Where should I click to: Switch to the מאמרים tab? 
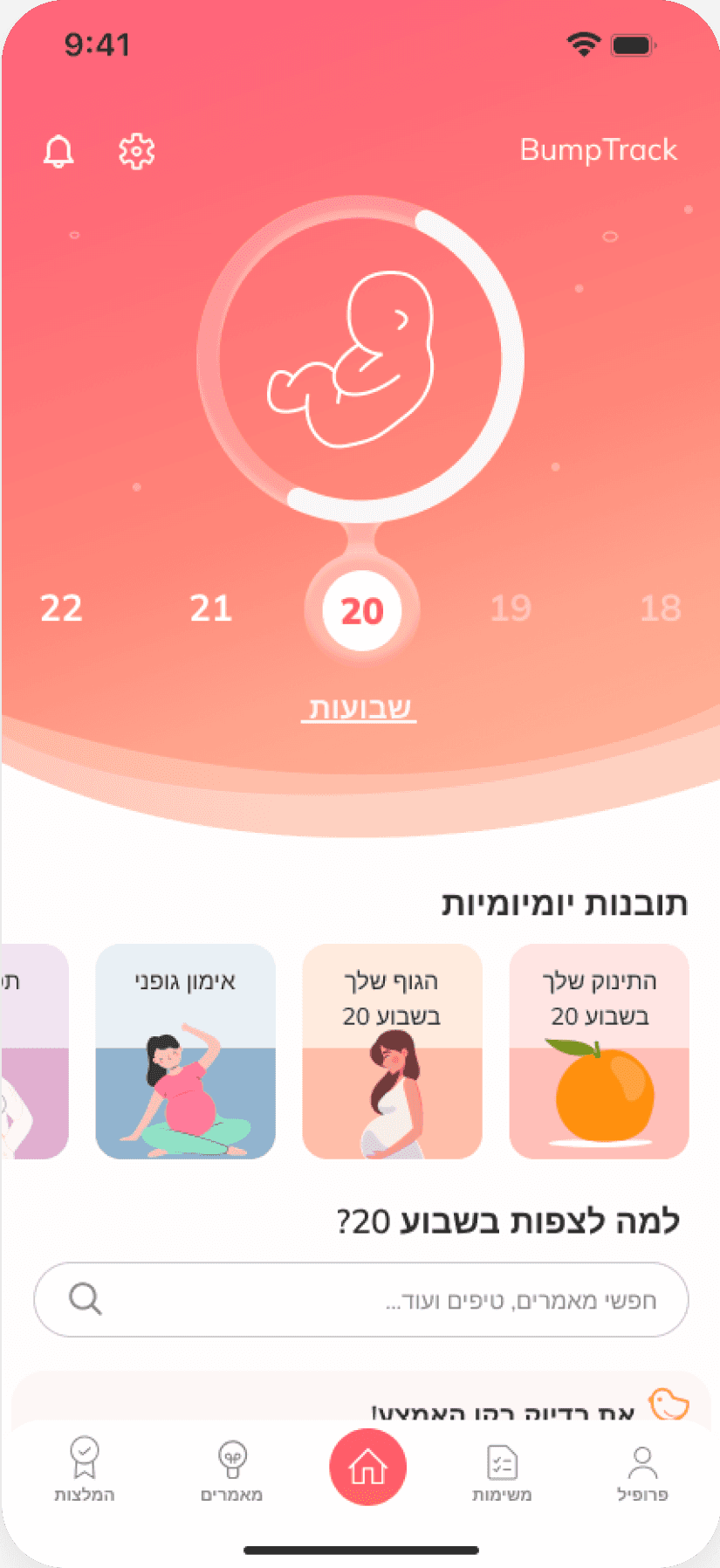pos(231,1474)
